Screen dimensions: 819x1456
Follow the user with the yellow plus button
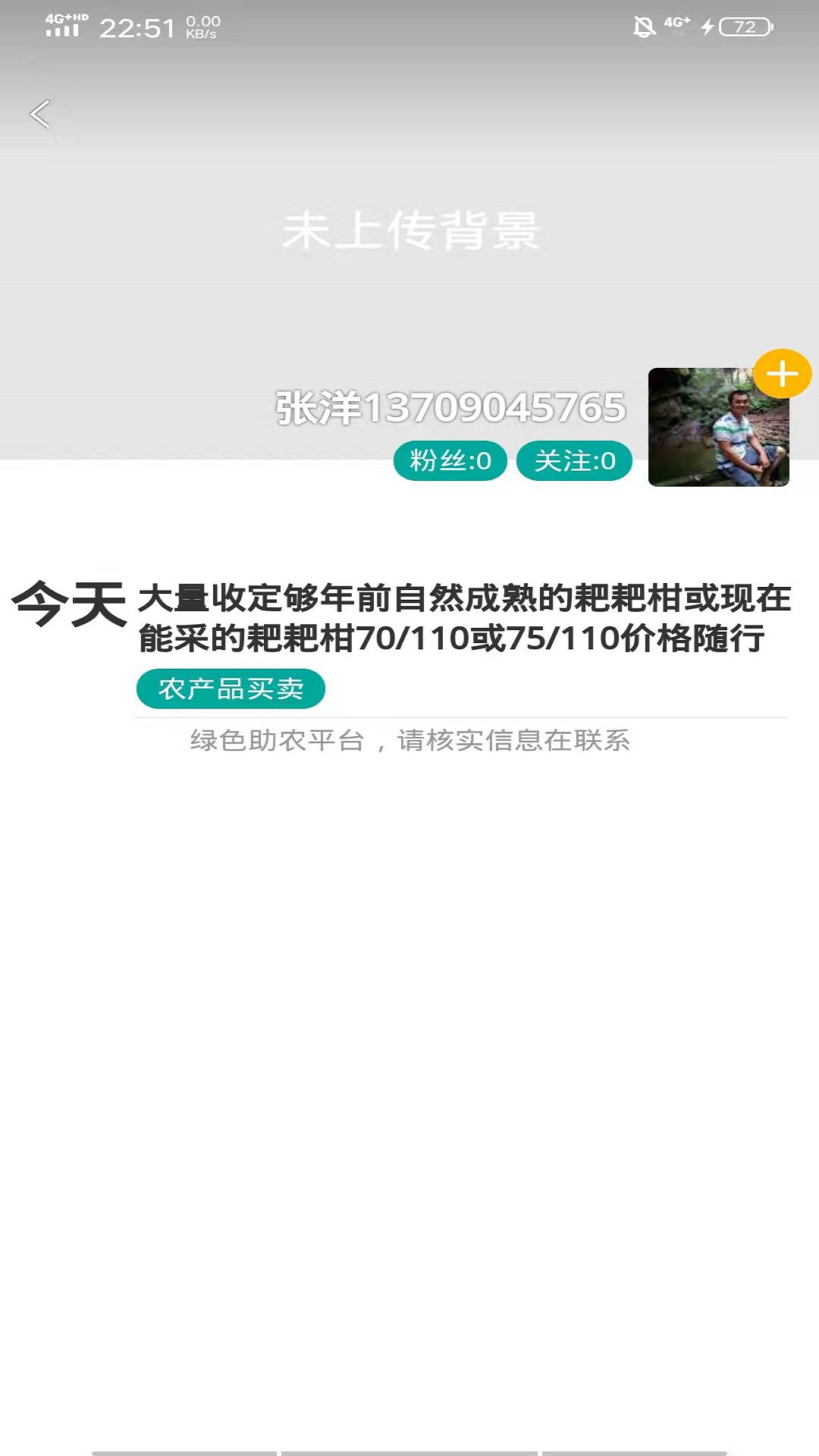(782, 374)
